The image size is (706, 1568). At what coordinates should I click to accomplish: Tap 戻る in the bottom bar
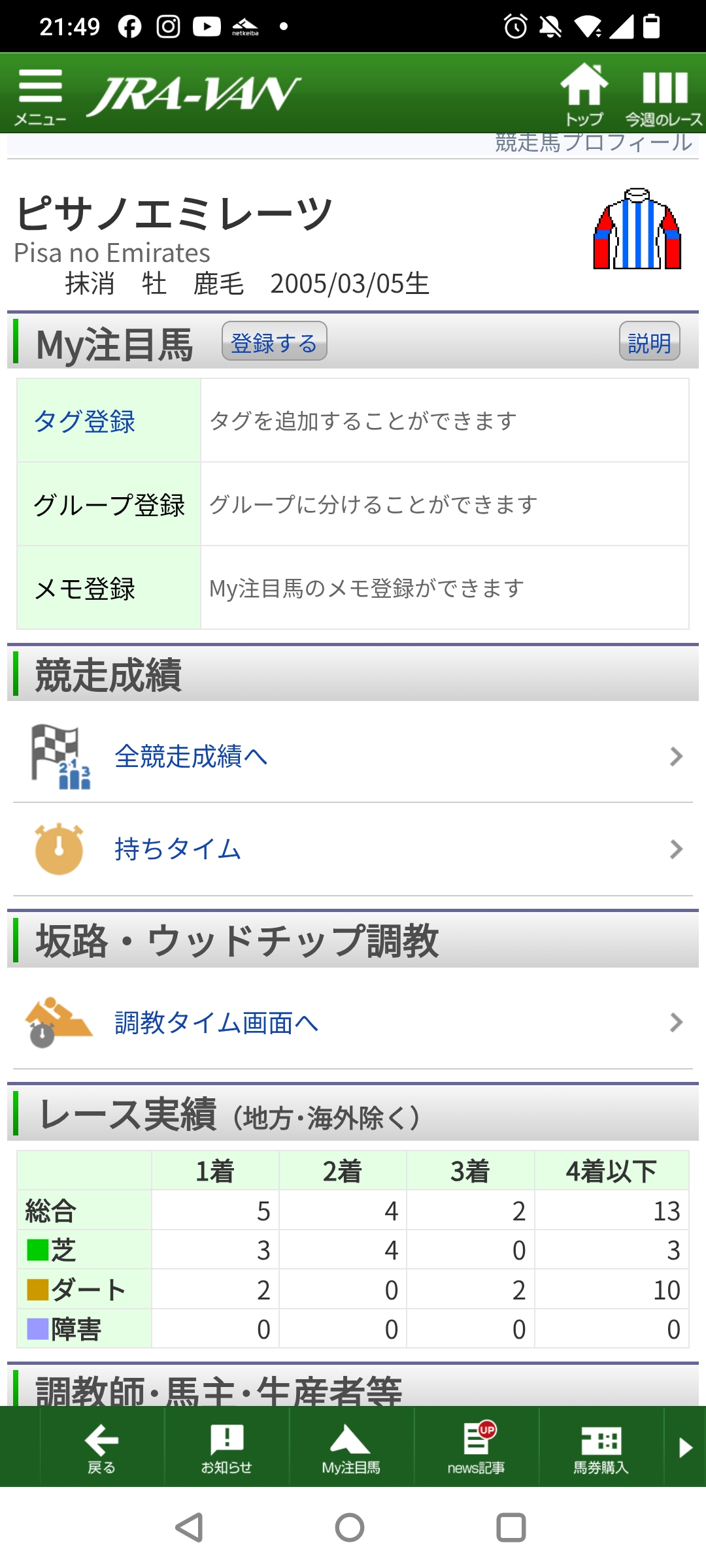point(102,1448)
